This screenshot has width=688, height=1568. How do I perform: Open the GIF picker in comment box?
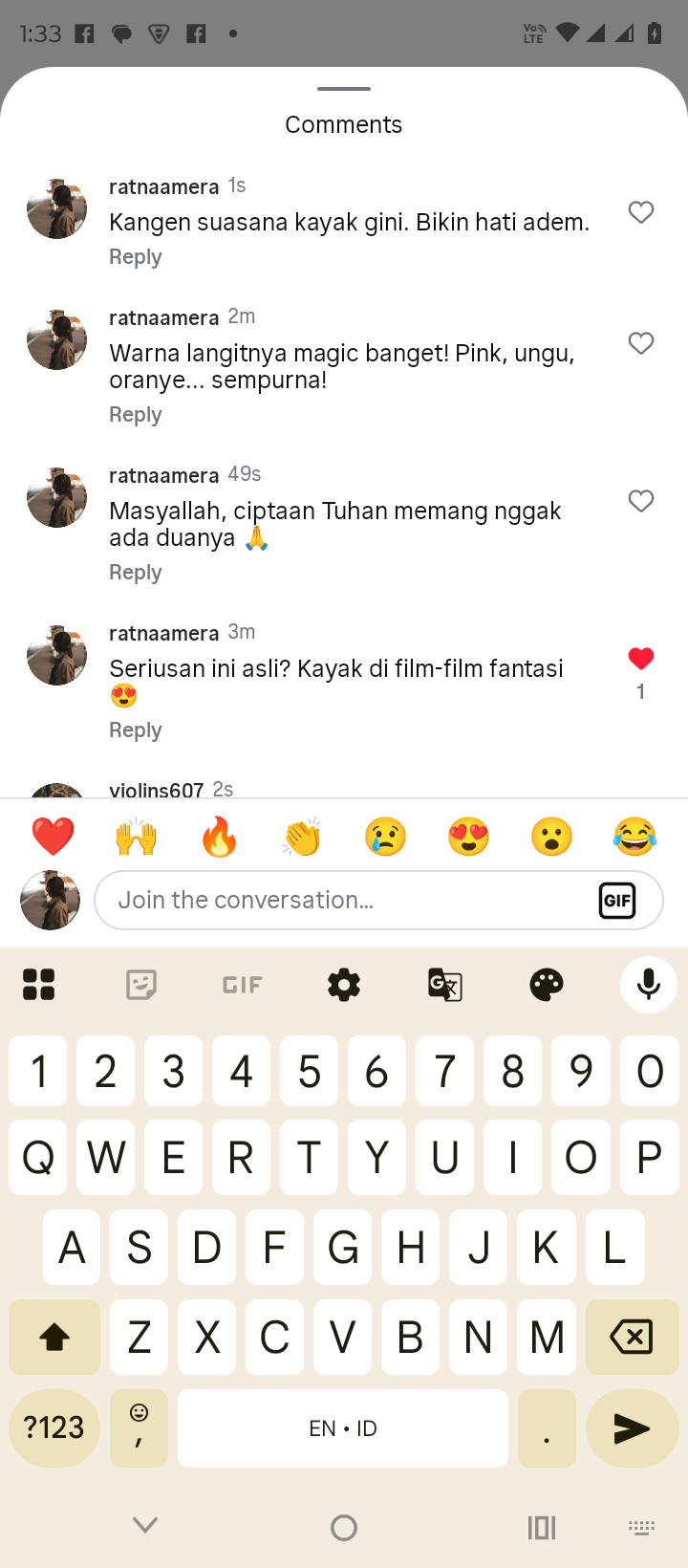(x=617, y=900)
